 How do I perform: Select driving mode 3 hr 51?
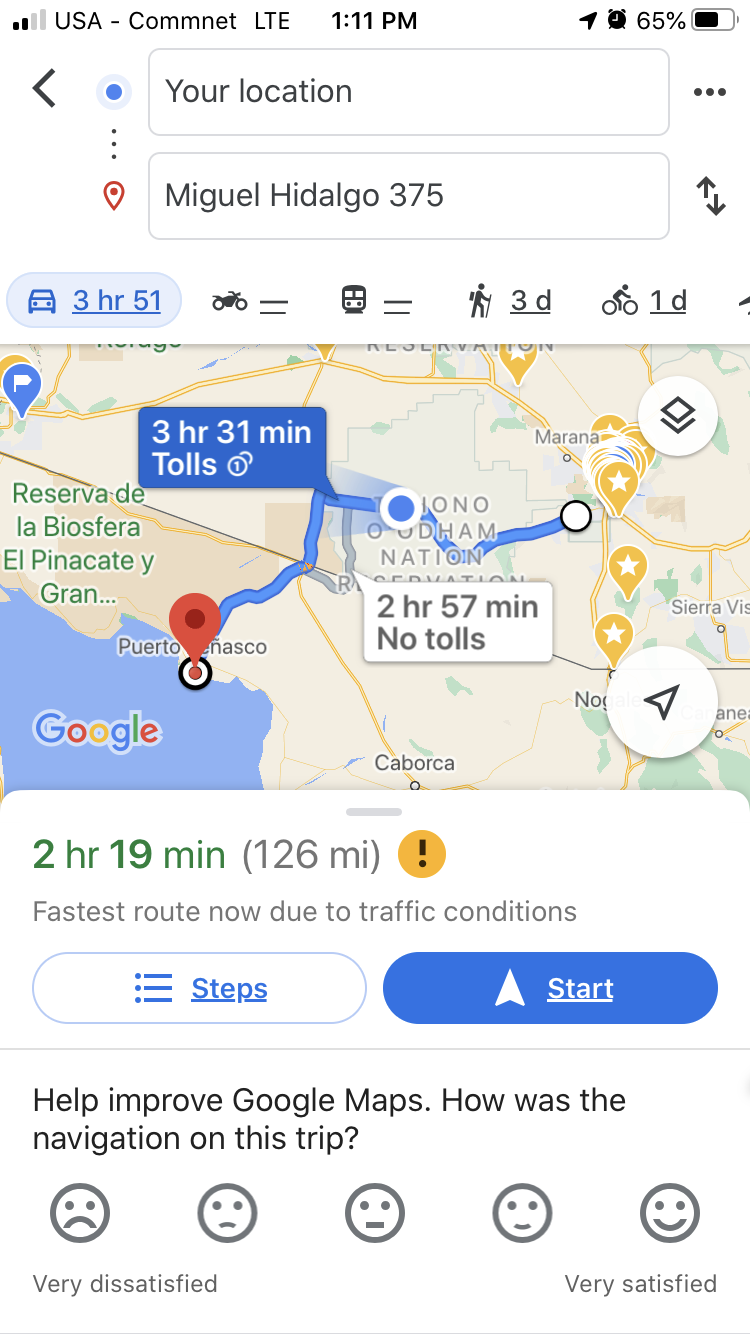point(94,300)
